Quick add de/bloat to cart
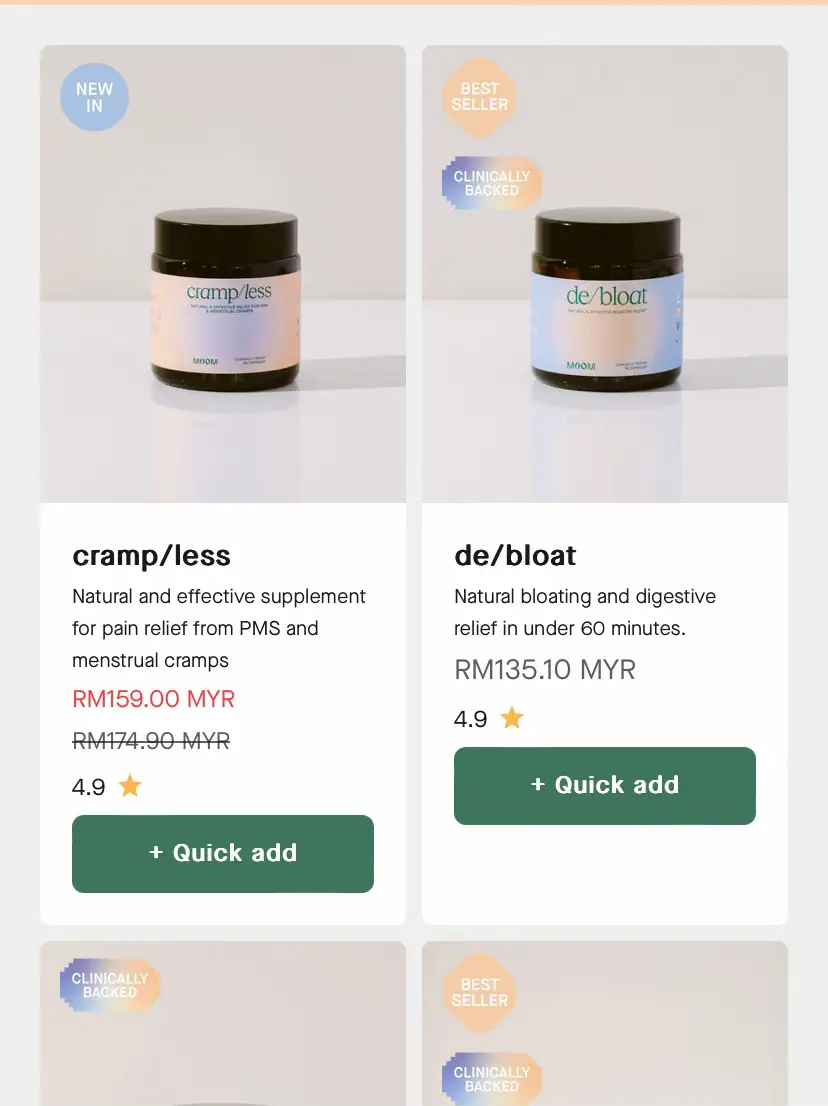The width and height of the screenshot is (828, 1106). coord(604,785)
